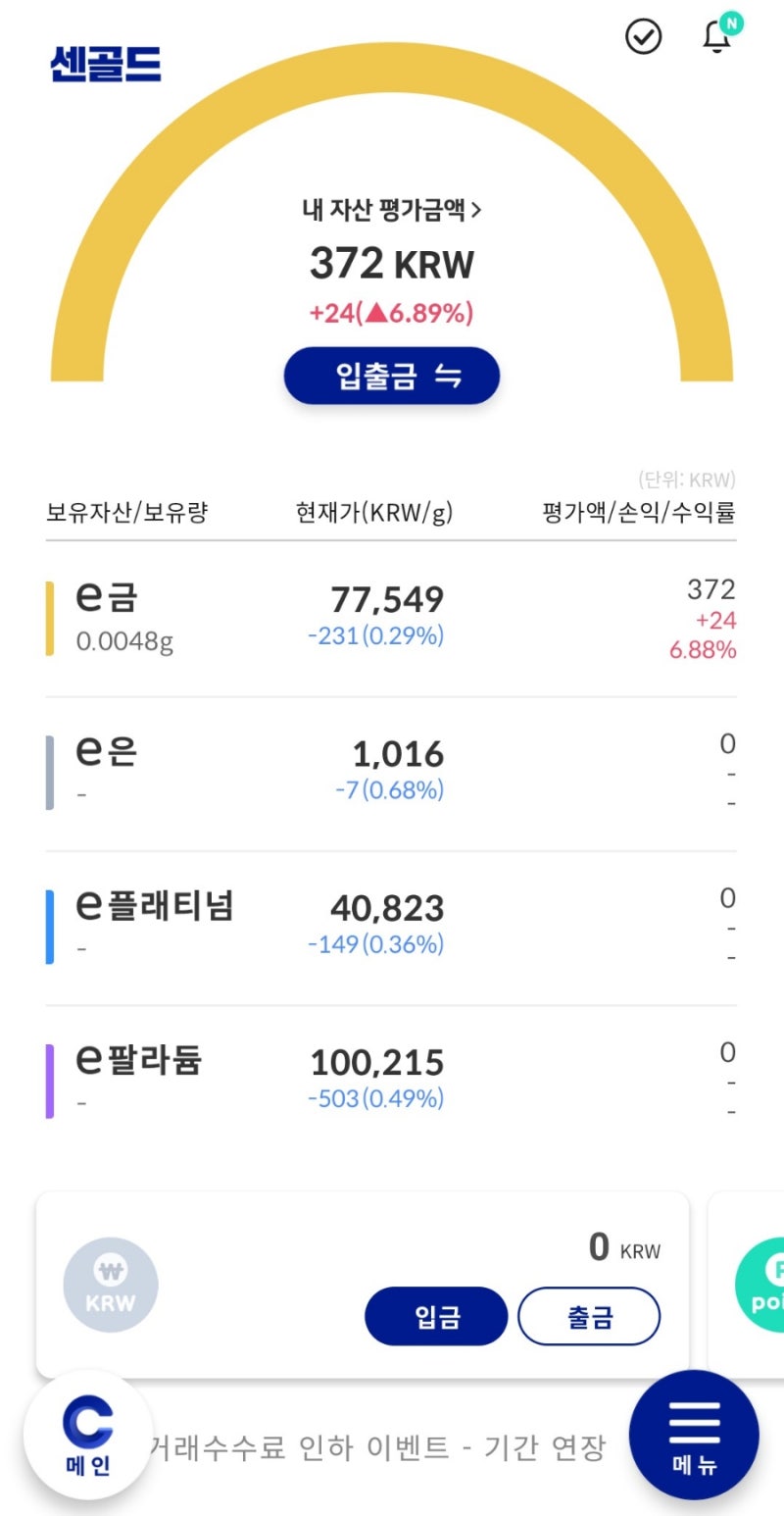Tap the 메인 floating circle button
Screen dimensions: 784x1516
pos(86,1436)
